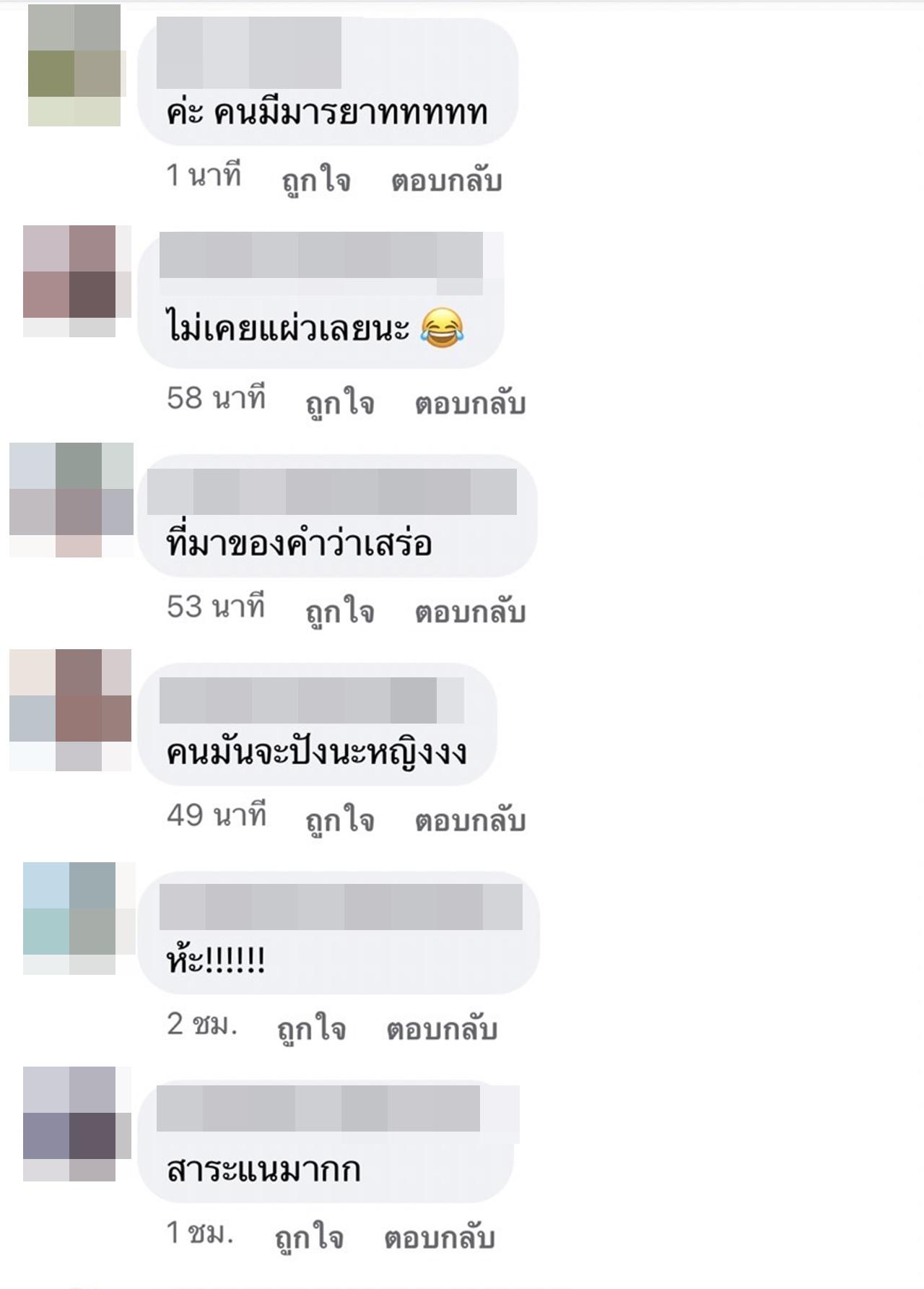Reply to the comment 'ค่ะ คนมีมารยาททททท'
924x1289 pixels.
coord(446,180)
